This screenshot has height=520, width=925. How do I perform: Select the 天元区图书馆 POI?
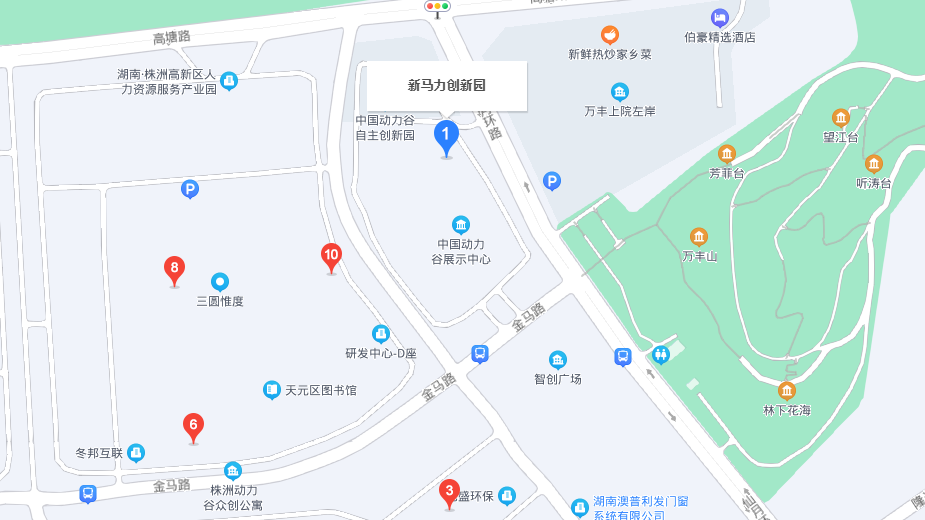pyautogui.click(x=271, y=390)
